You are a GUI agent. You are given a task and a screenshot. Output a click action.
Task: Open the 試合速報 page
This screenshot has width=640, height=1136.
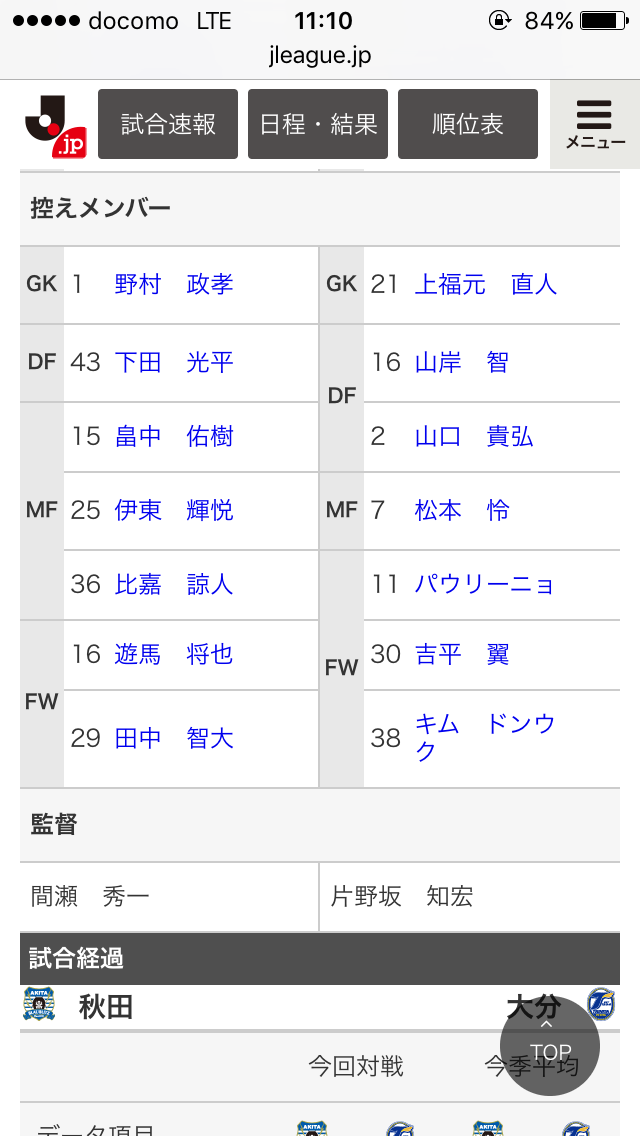[168, 124]
